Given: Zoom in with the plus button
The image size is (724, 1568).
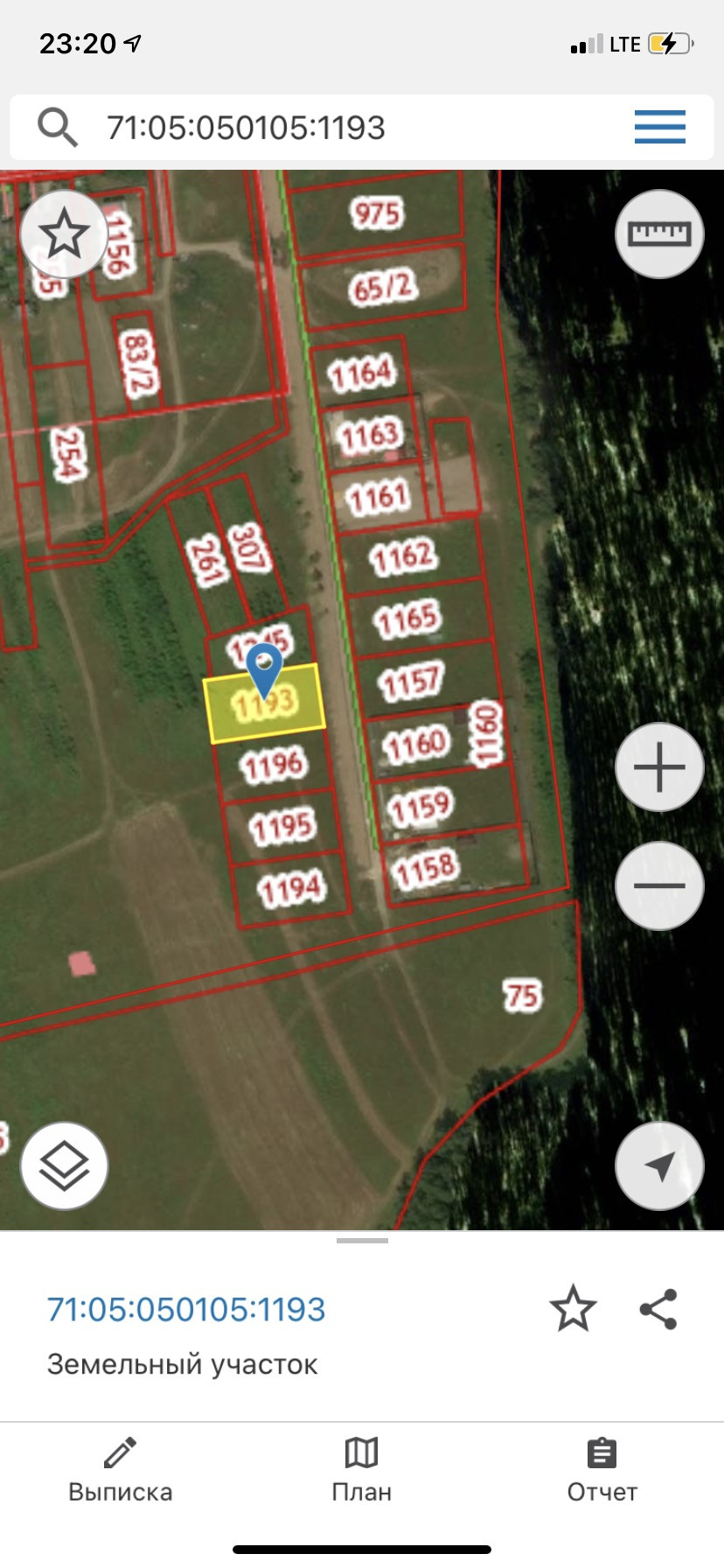Looking at the screenshot, I should pyautogui.click(x=659, y=767).
